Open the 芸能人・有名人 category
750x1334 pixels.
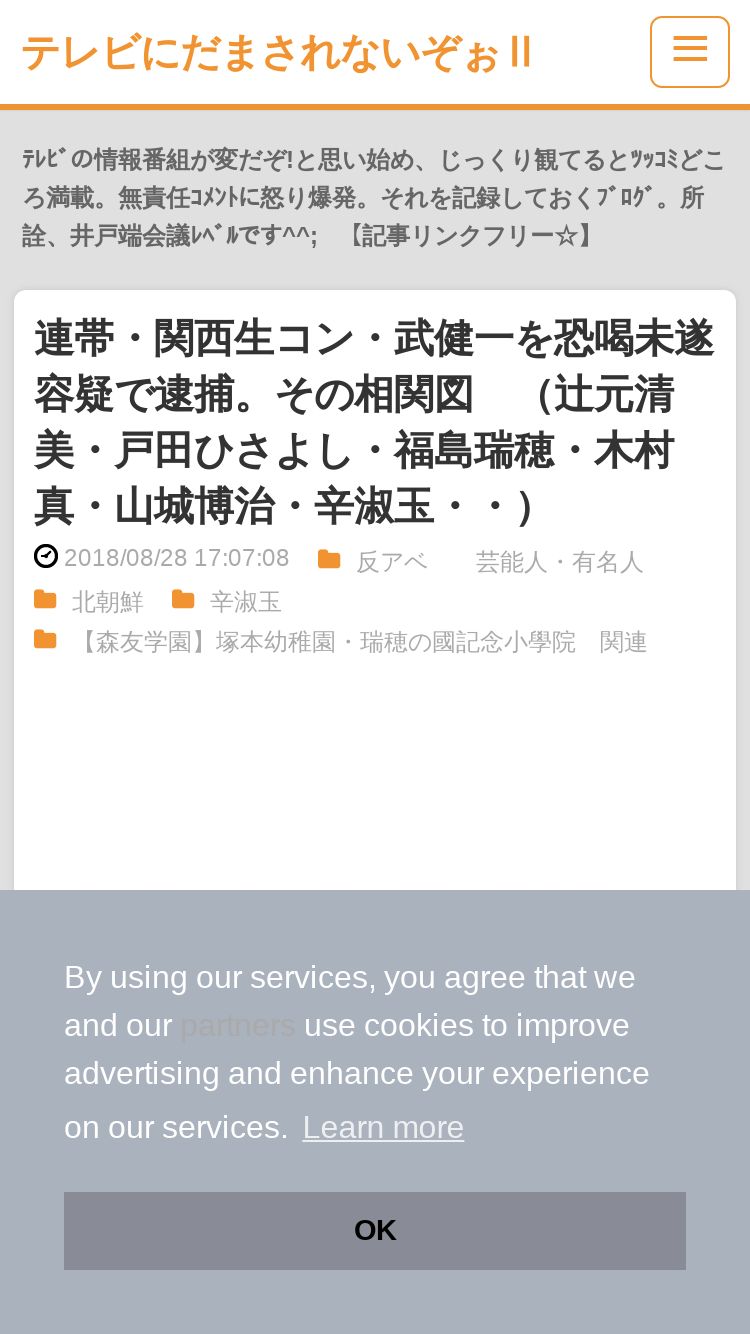point(559,561)
